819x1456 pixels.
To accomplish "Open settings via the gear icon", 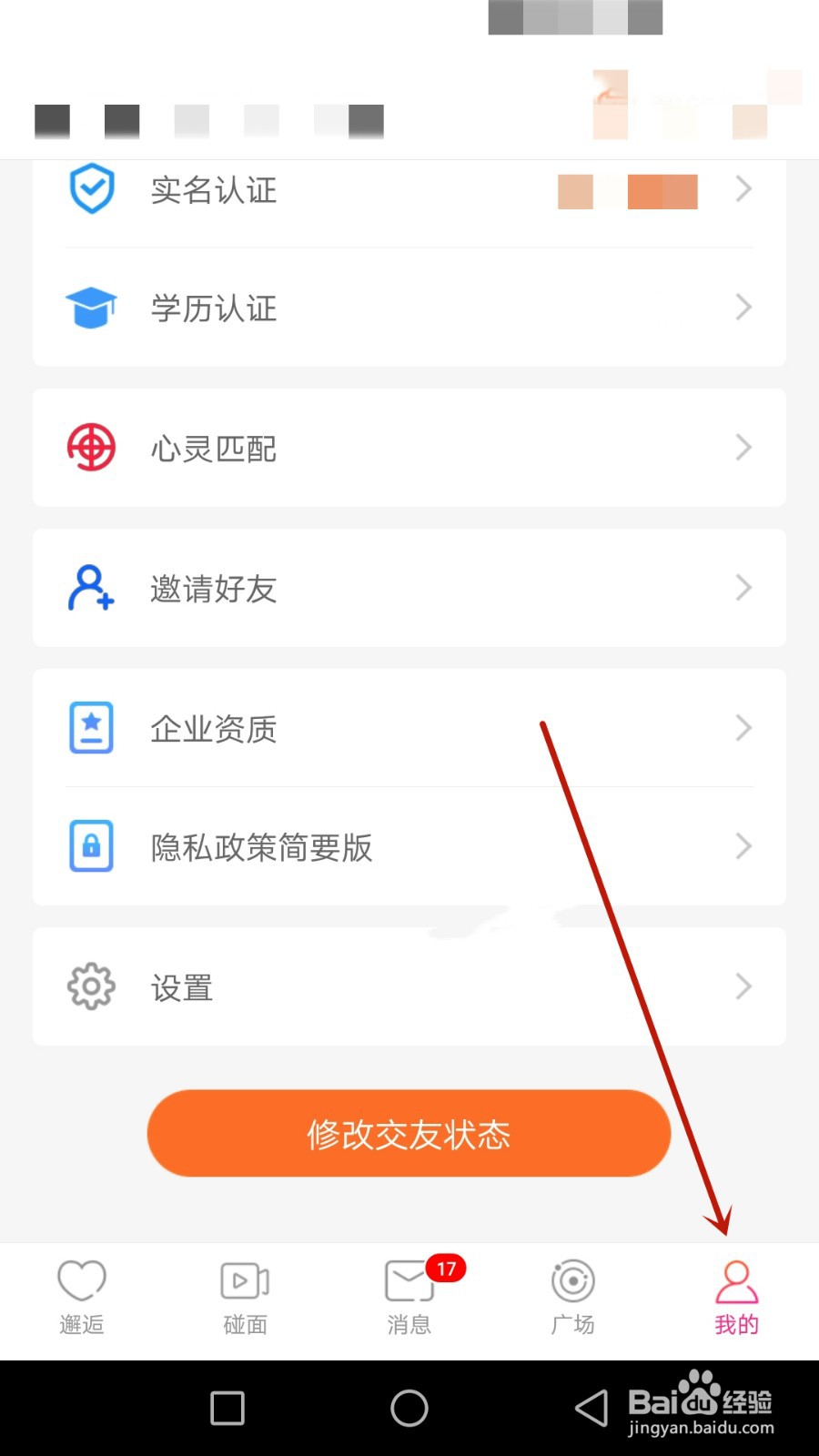I will (91, 986).
